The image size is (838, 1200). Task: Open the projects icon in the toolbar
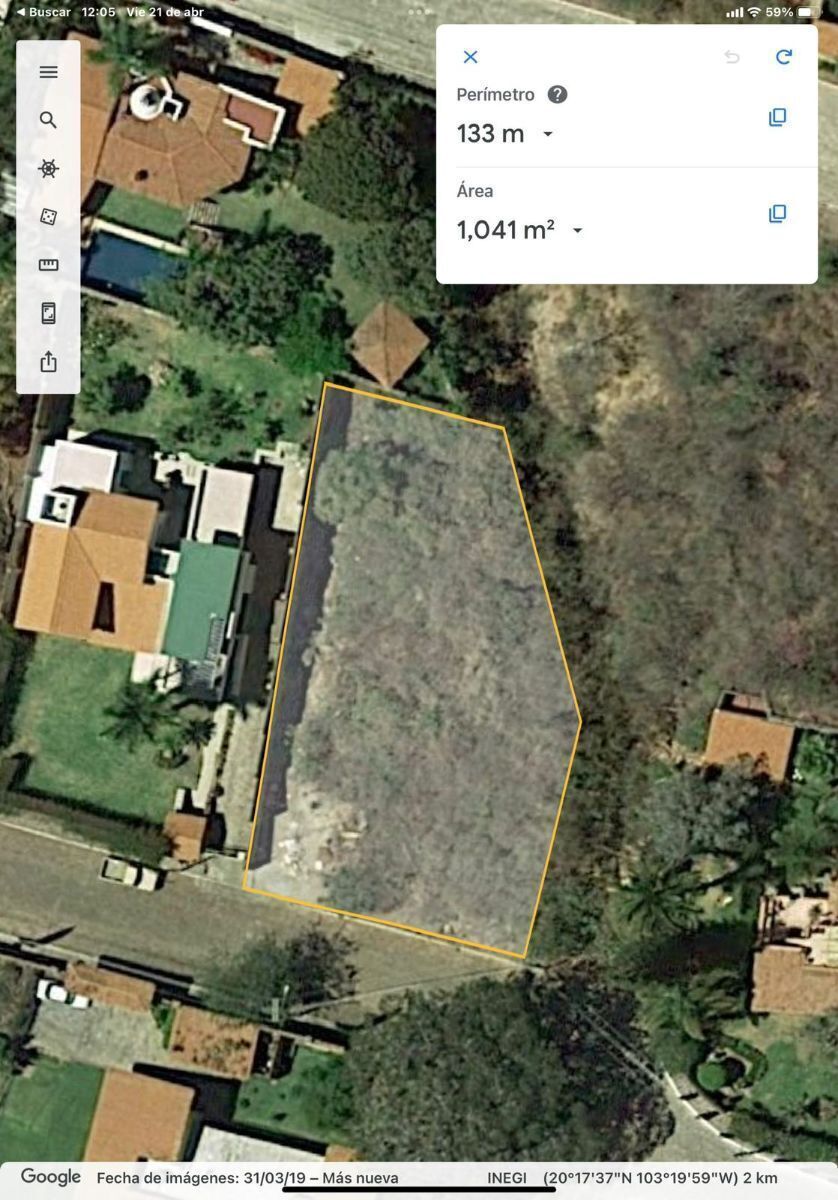point(48,313)
